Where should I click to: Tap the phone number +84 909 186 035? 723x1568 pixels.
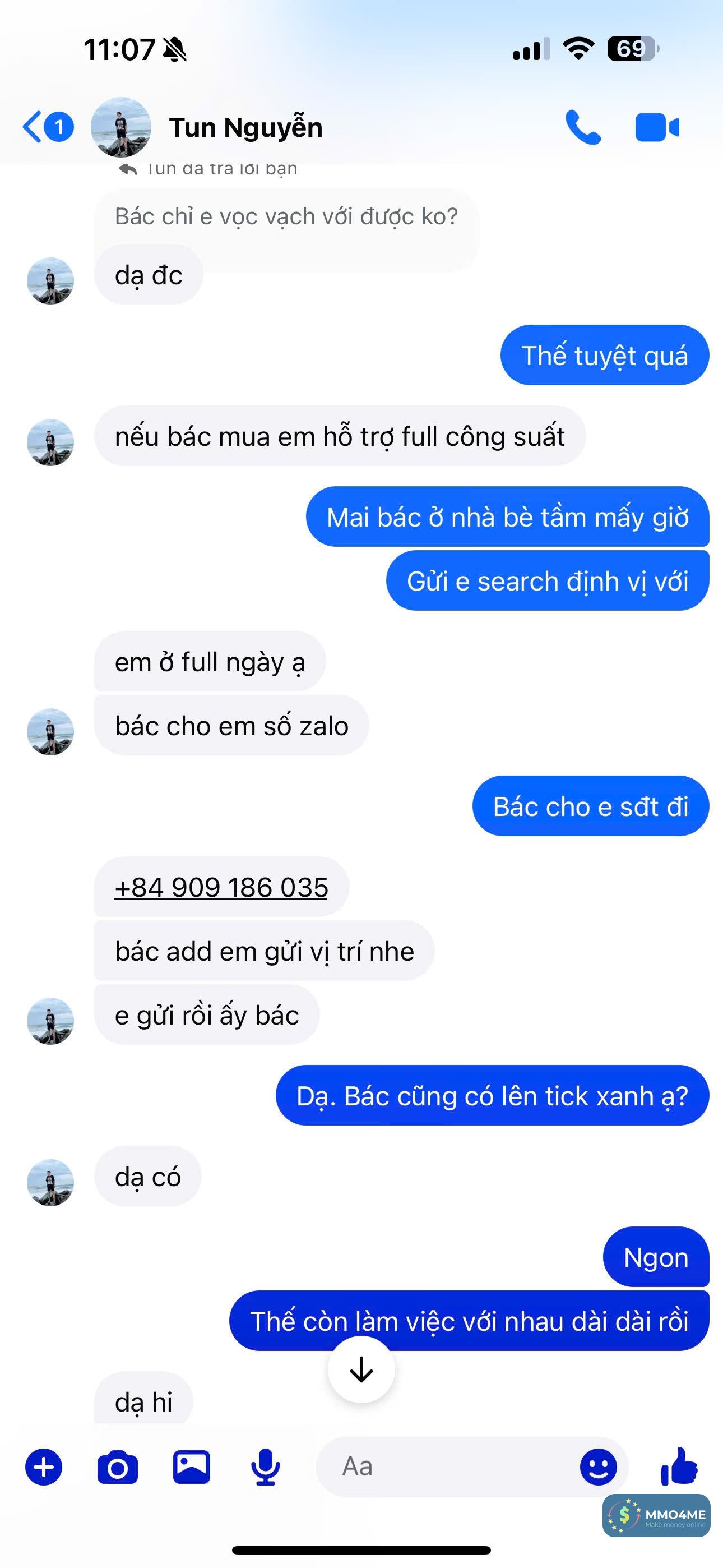[221, 888]
